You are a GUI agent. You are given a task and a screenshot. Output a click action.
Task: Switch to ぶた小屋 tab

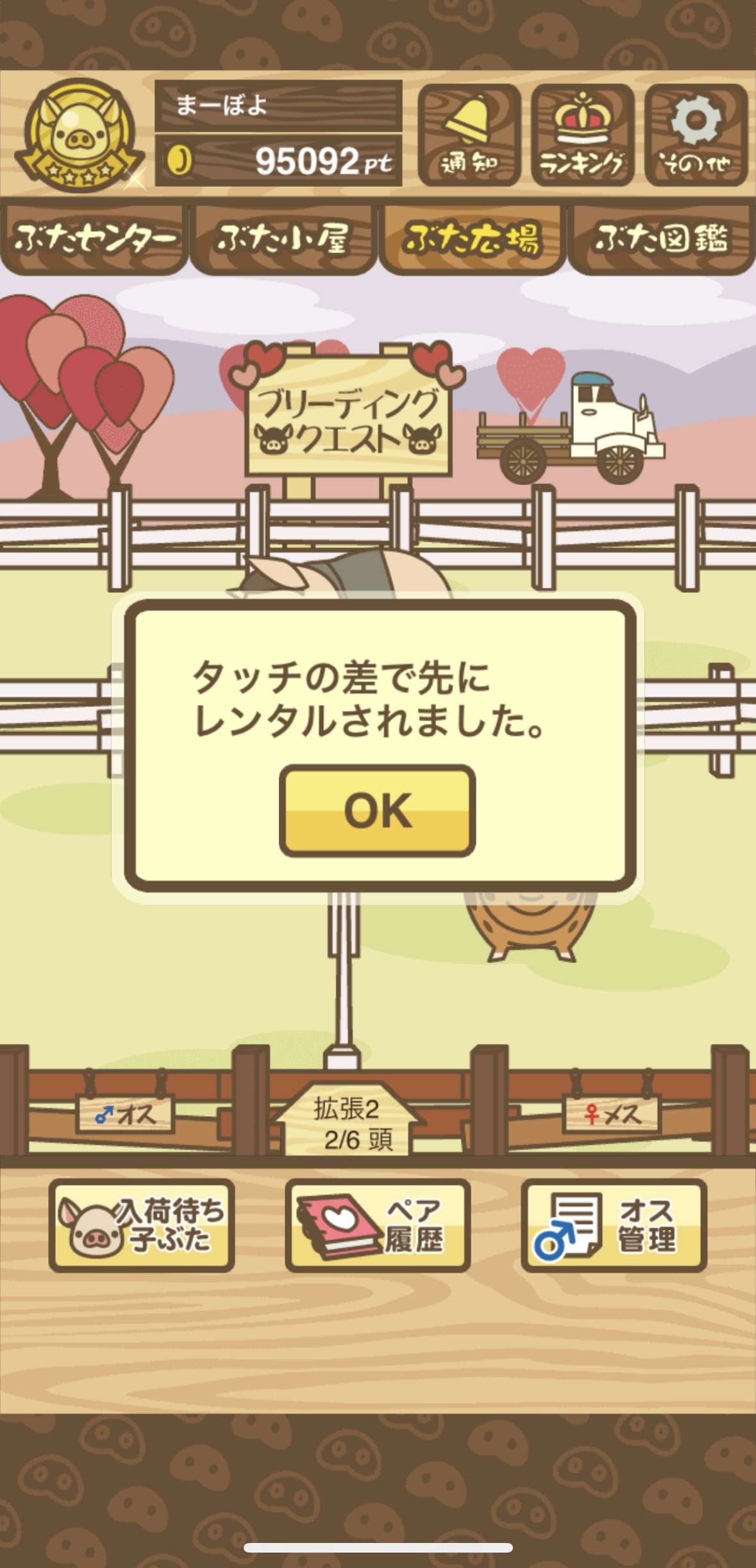pyautogui.click(x=283, y=239)
